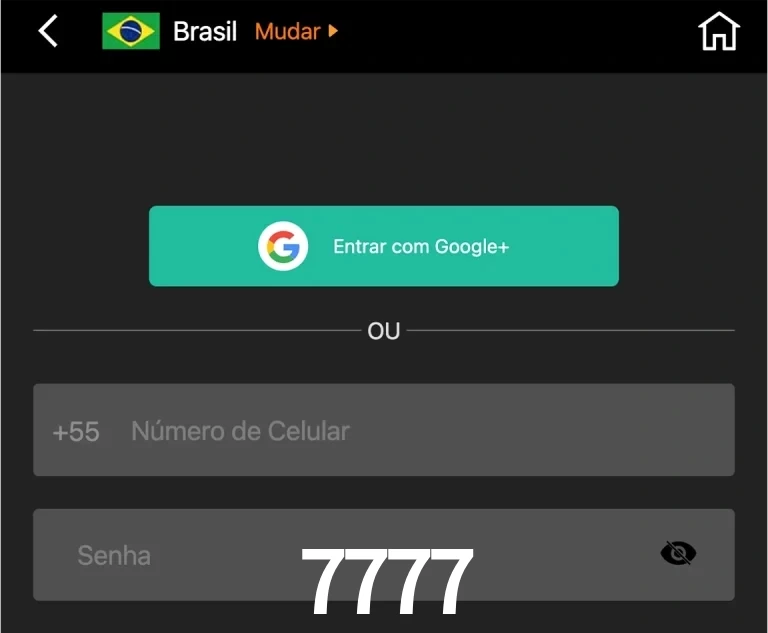768x633 pixels.
Task: Toggle password visibility eye icon
Action: pos(678,553)
